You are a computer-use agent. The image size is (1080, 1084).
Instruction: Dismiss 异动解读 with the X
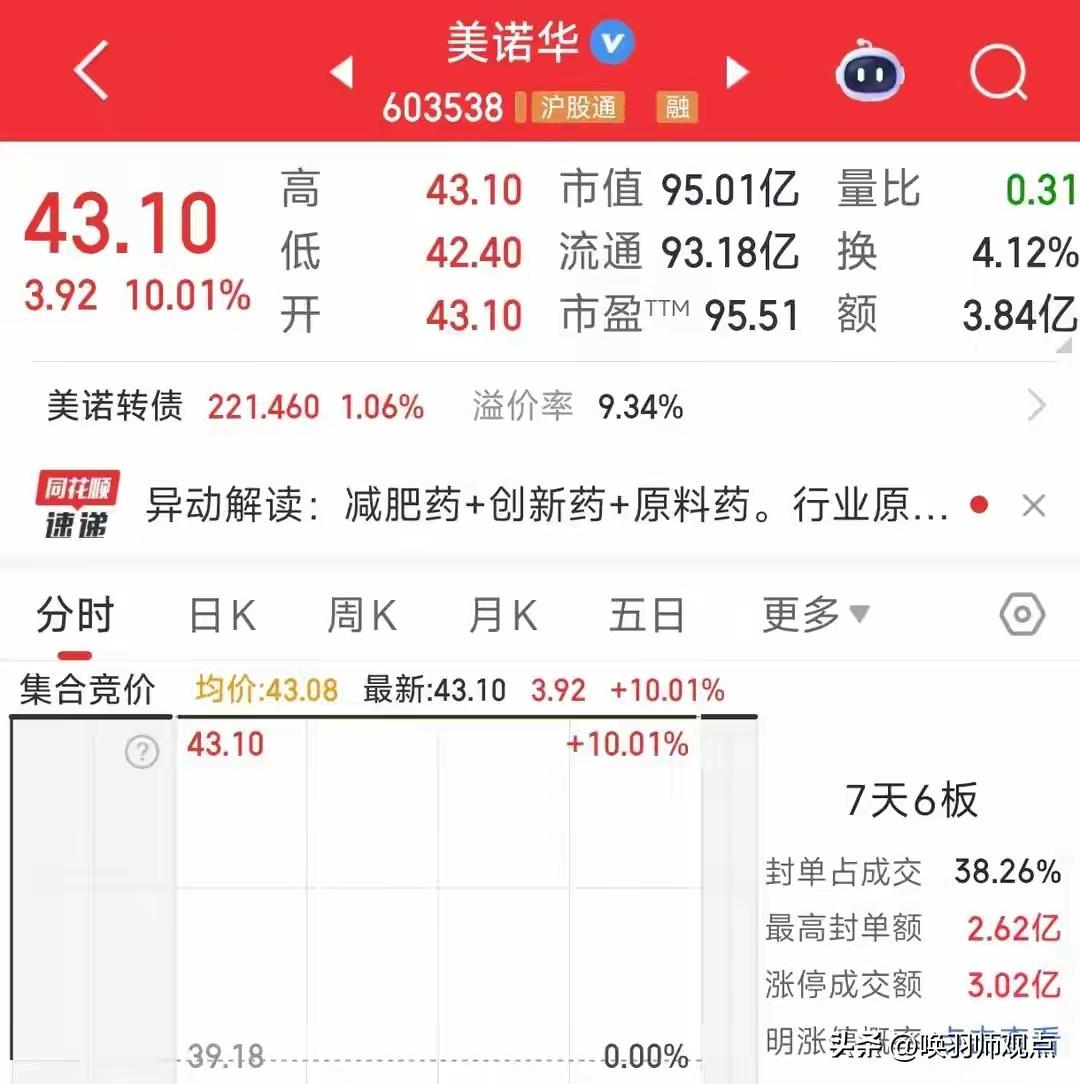tap(1034, 506)
